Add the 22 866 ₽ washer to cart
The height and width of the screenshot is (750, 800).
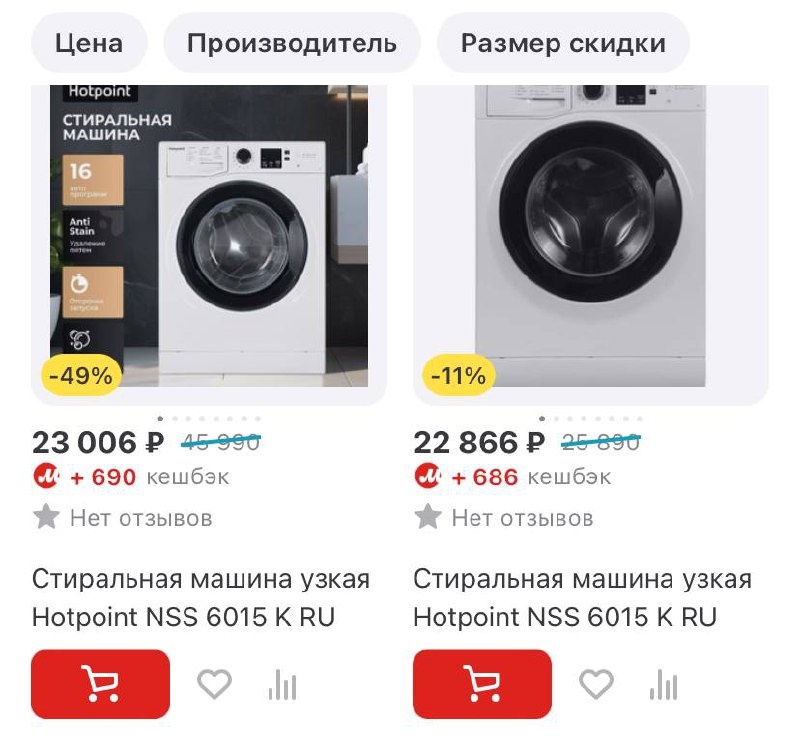482,684
